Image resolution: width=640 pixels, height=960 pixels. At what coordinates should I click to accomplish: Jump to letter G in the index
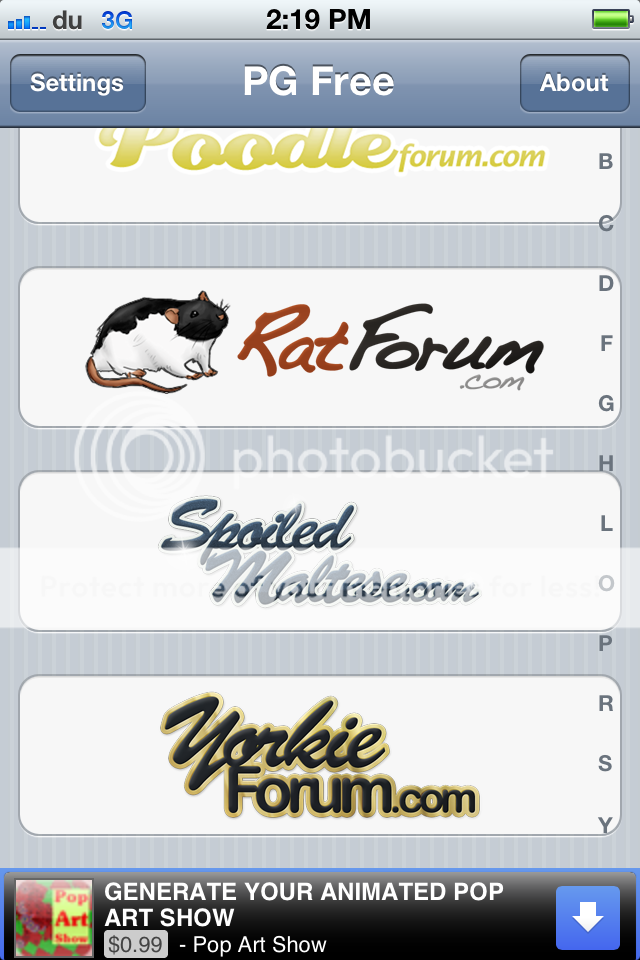[x=605, y=404]
